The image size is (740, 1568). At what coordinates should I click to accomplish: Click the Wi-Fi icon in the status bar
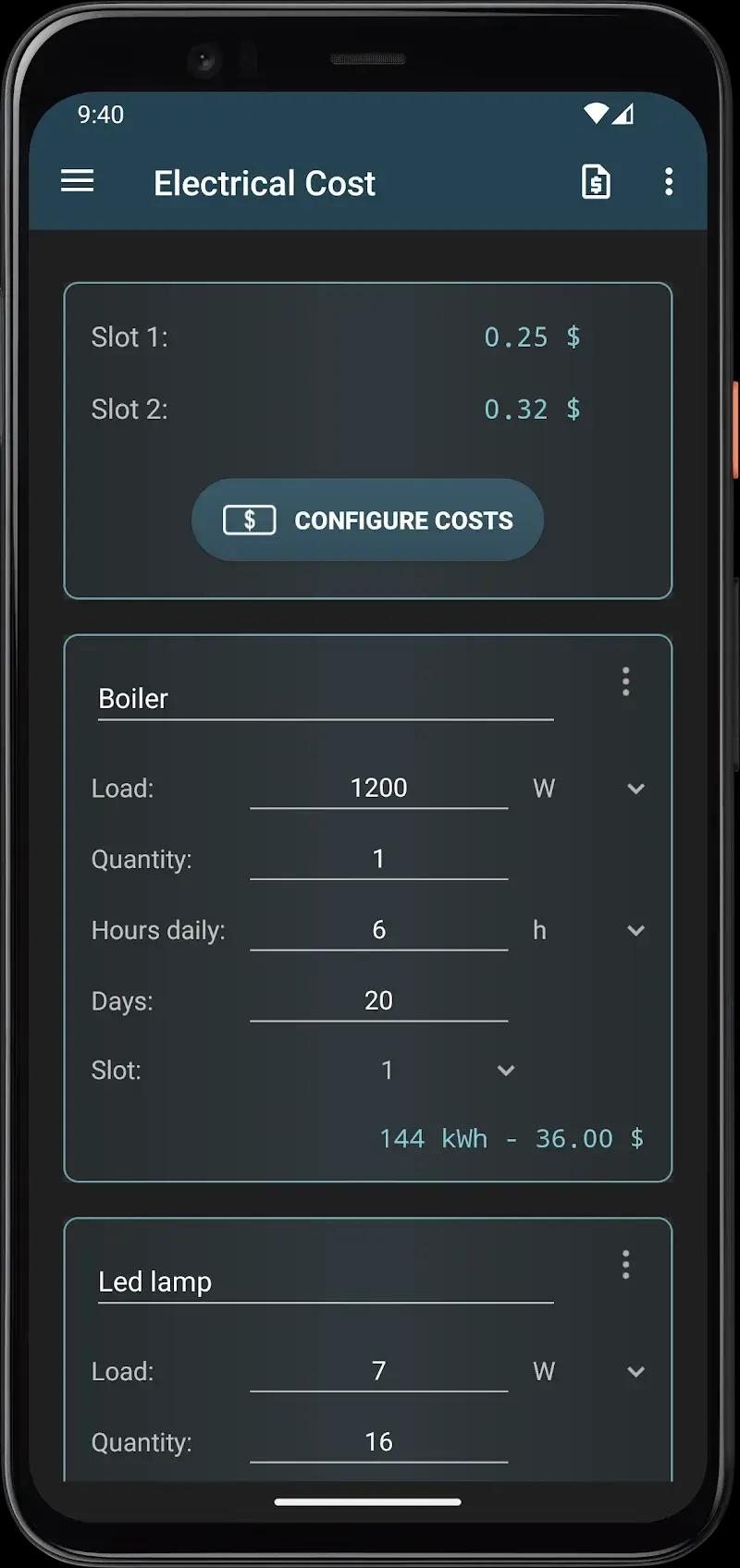tap(598, 114)
